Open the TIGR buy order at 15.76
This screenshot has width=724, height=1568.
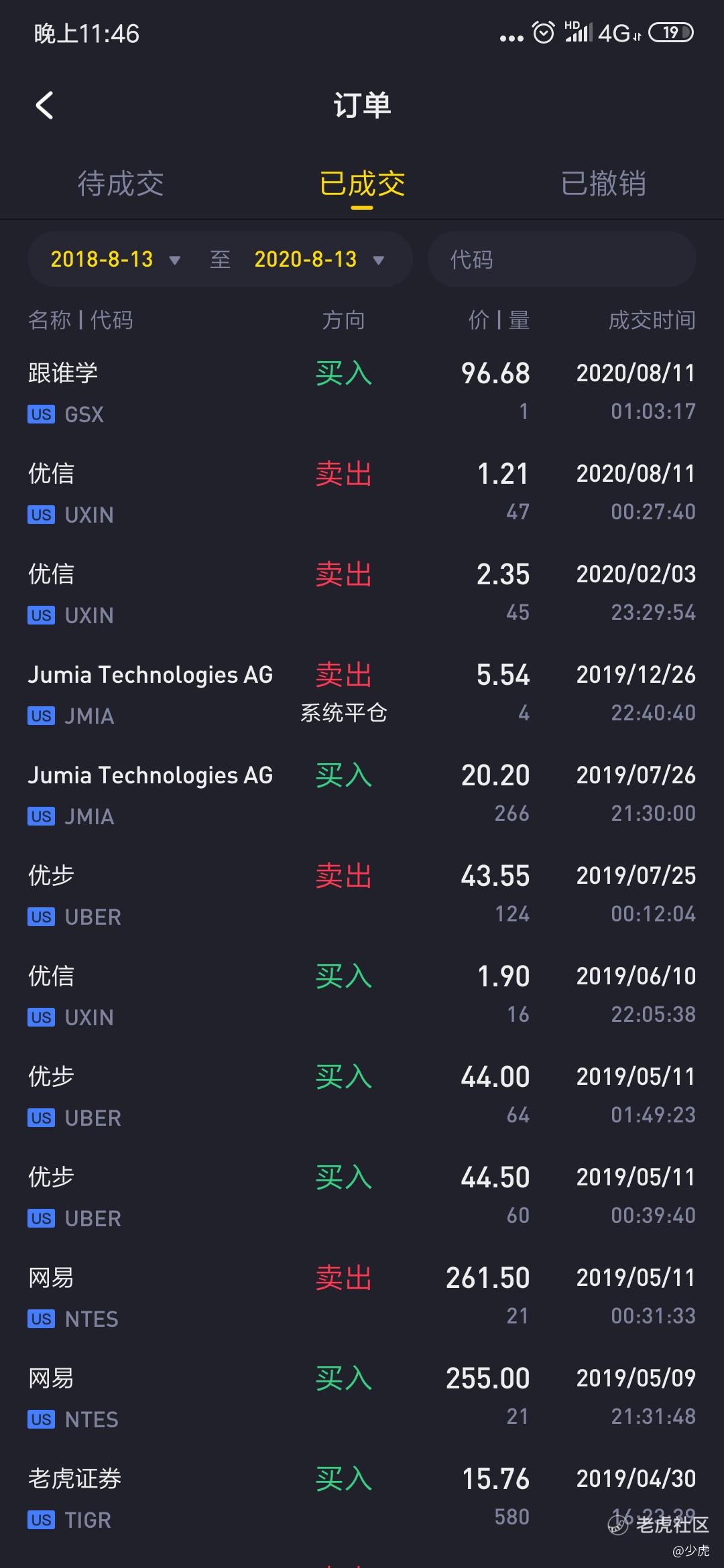click(x=362, y=1498)
